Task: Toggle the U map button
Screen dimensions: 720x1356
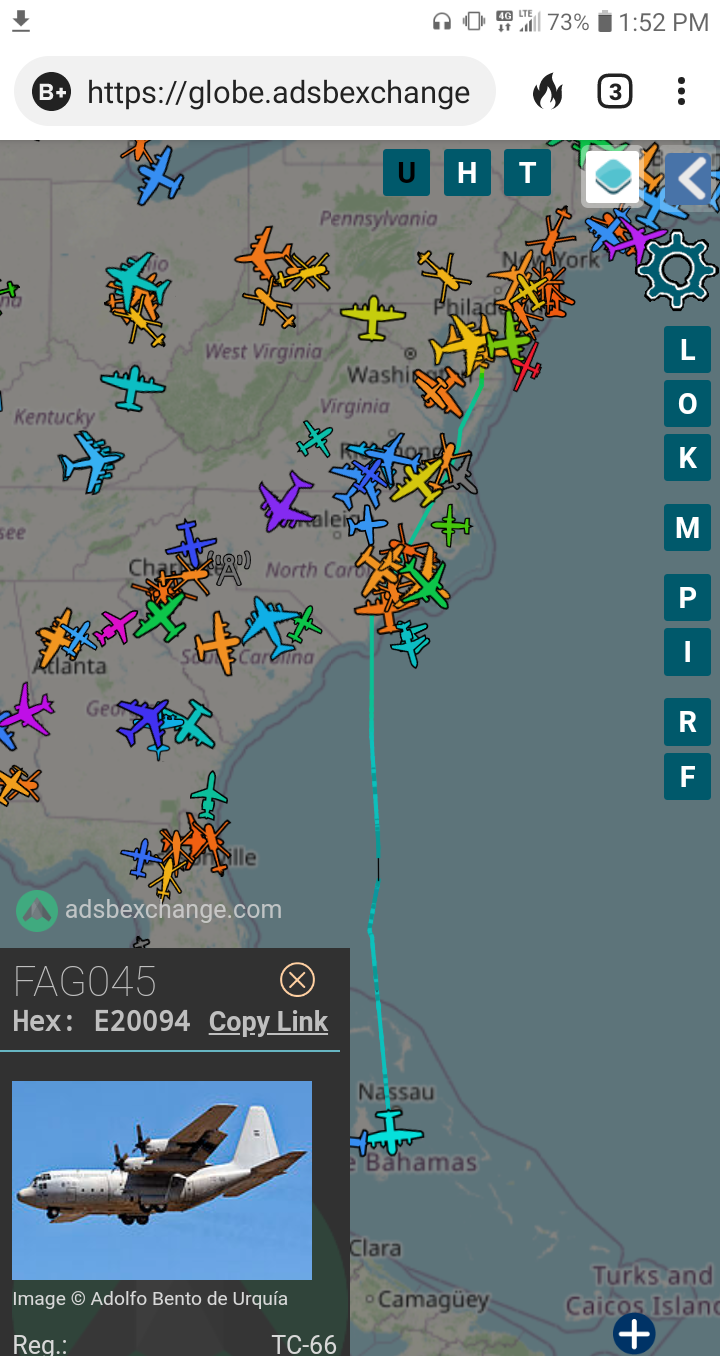Action: pyautogui.click(x=406, y=173)
